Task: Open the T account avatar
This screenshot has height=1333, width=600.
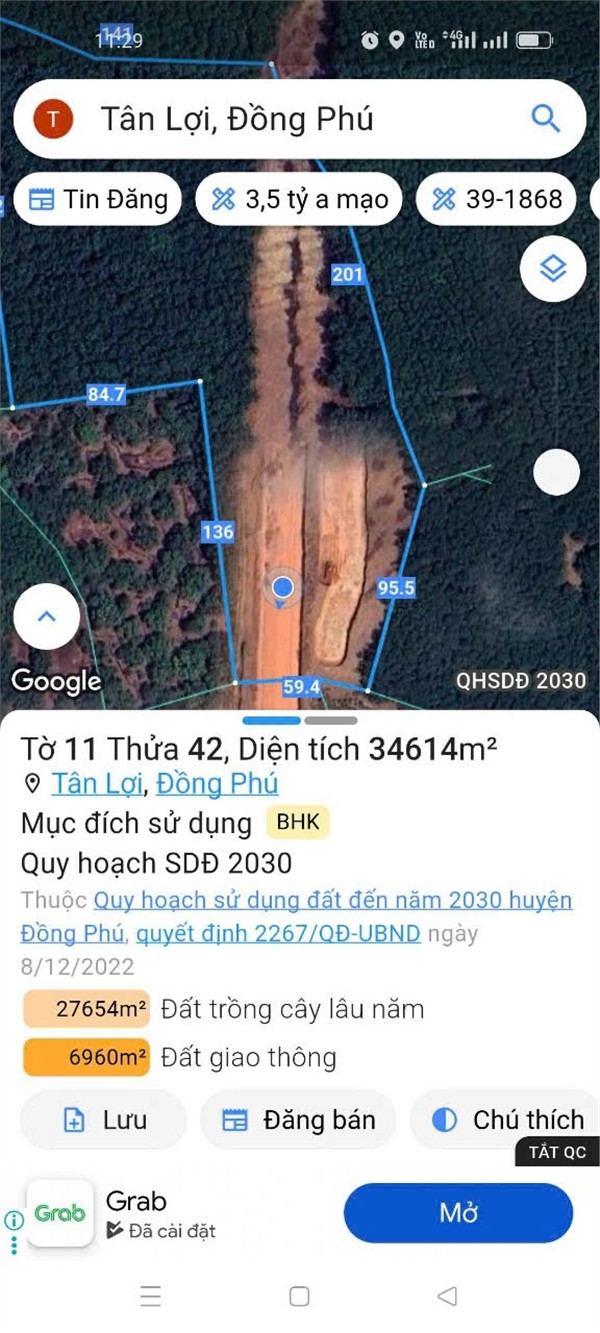Action: coord(53,120)
